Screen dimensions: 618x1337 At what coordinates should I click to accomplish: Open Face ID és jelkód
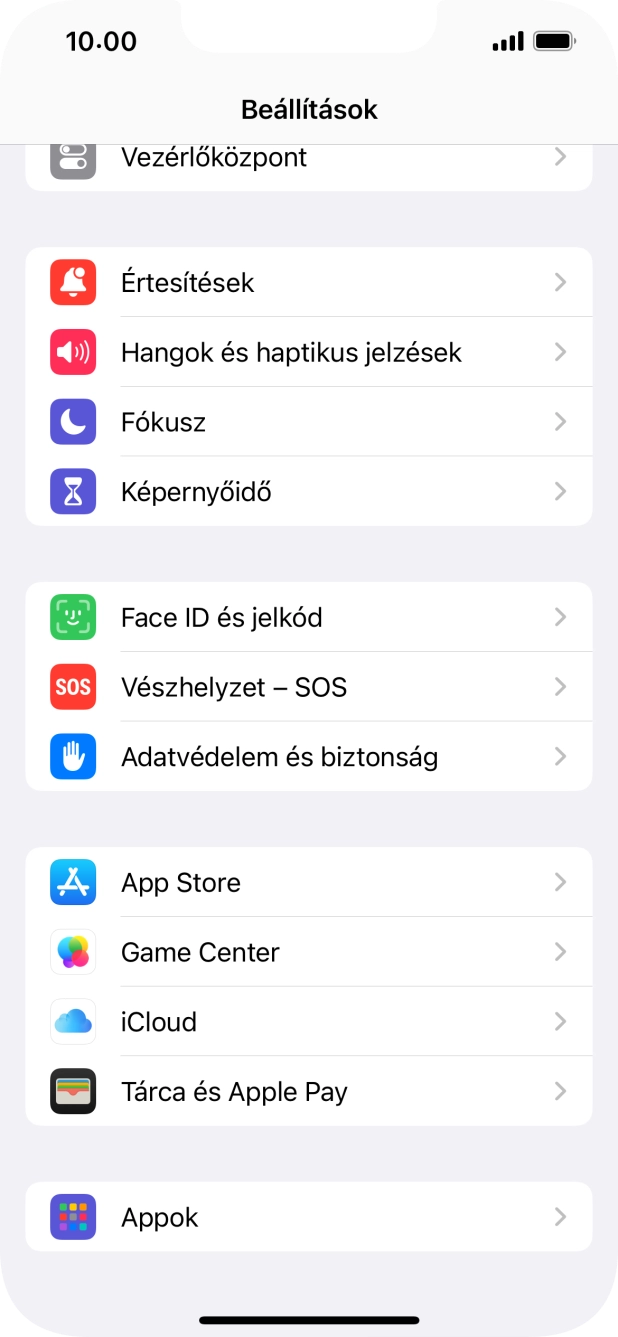308,617
